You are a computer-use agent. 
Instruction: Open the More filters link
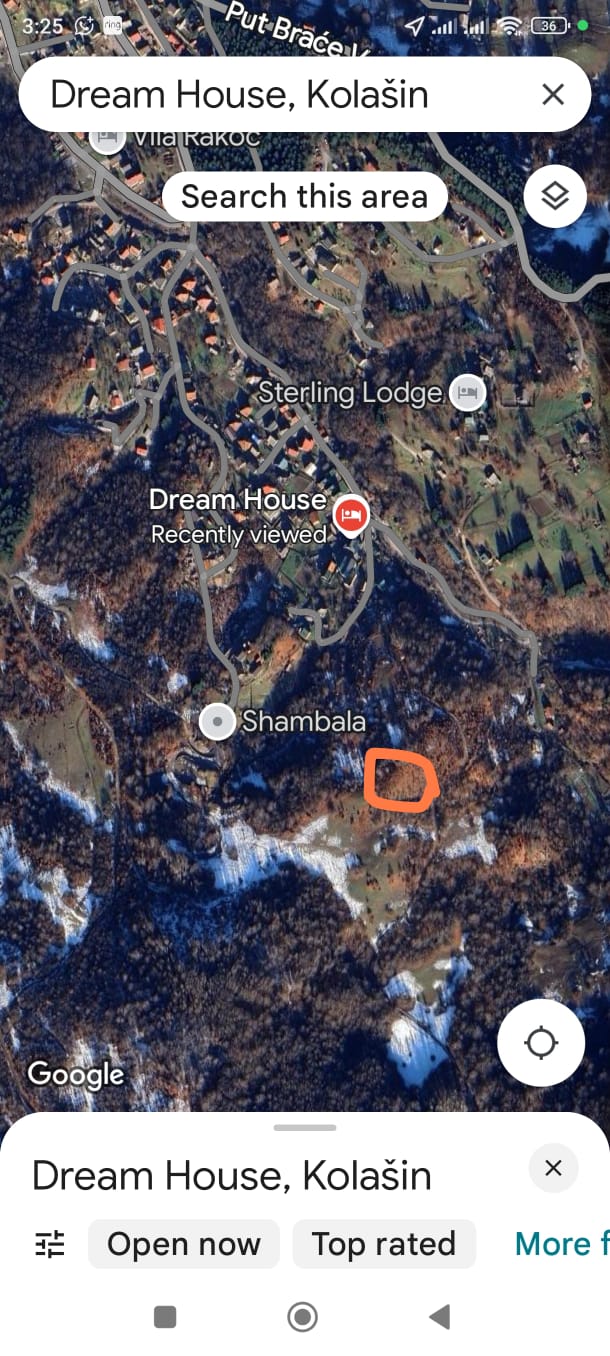point(562,1244)
